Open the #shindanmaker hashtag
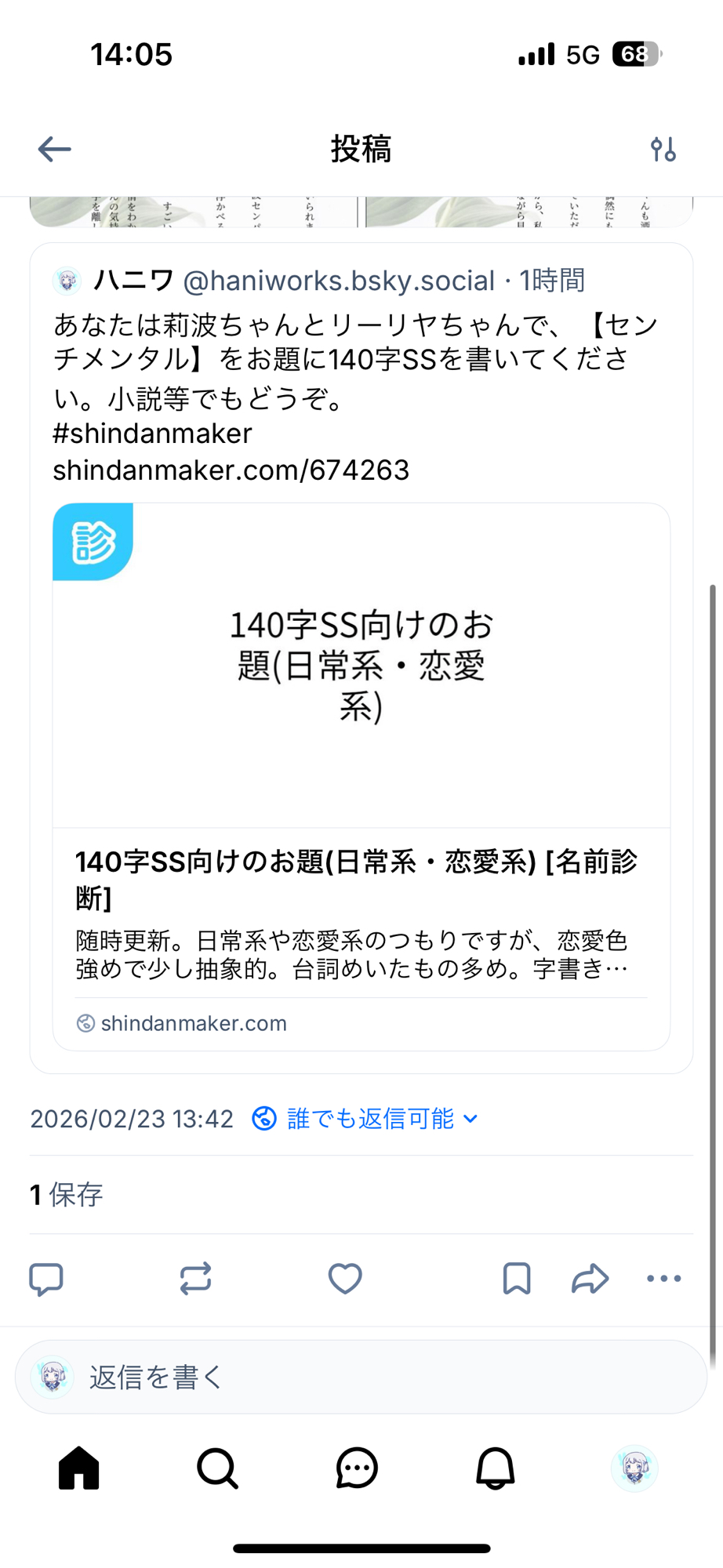 (x=152, y=434)
